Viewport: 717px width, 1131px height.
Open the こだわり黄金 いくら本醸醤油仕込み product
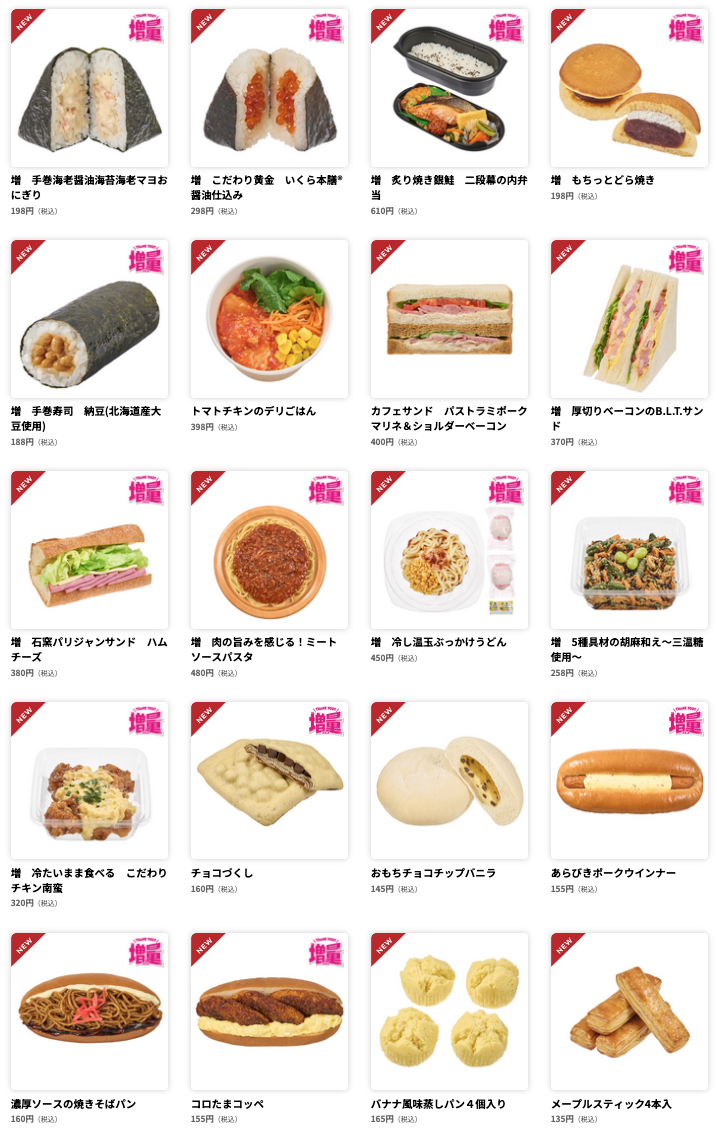269,88
